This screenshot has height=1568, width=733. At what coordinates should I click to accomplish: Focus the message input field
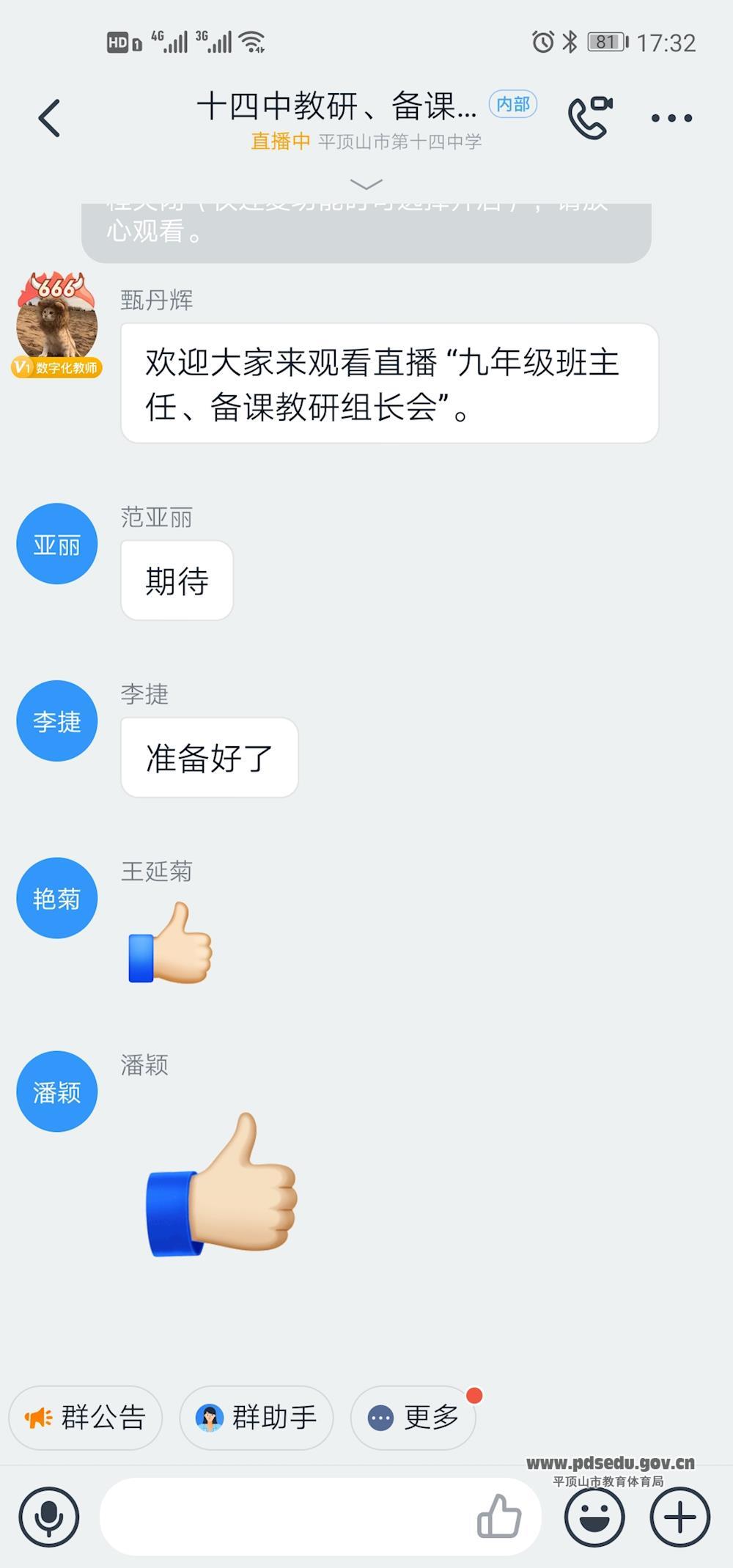tap(286, 1517)
